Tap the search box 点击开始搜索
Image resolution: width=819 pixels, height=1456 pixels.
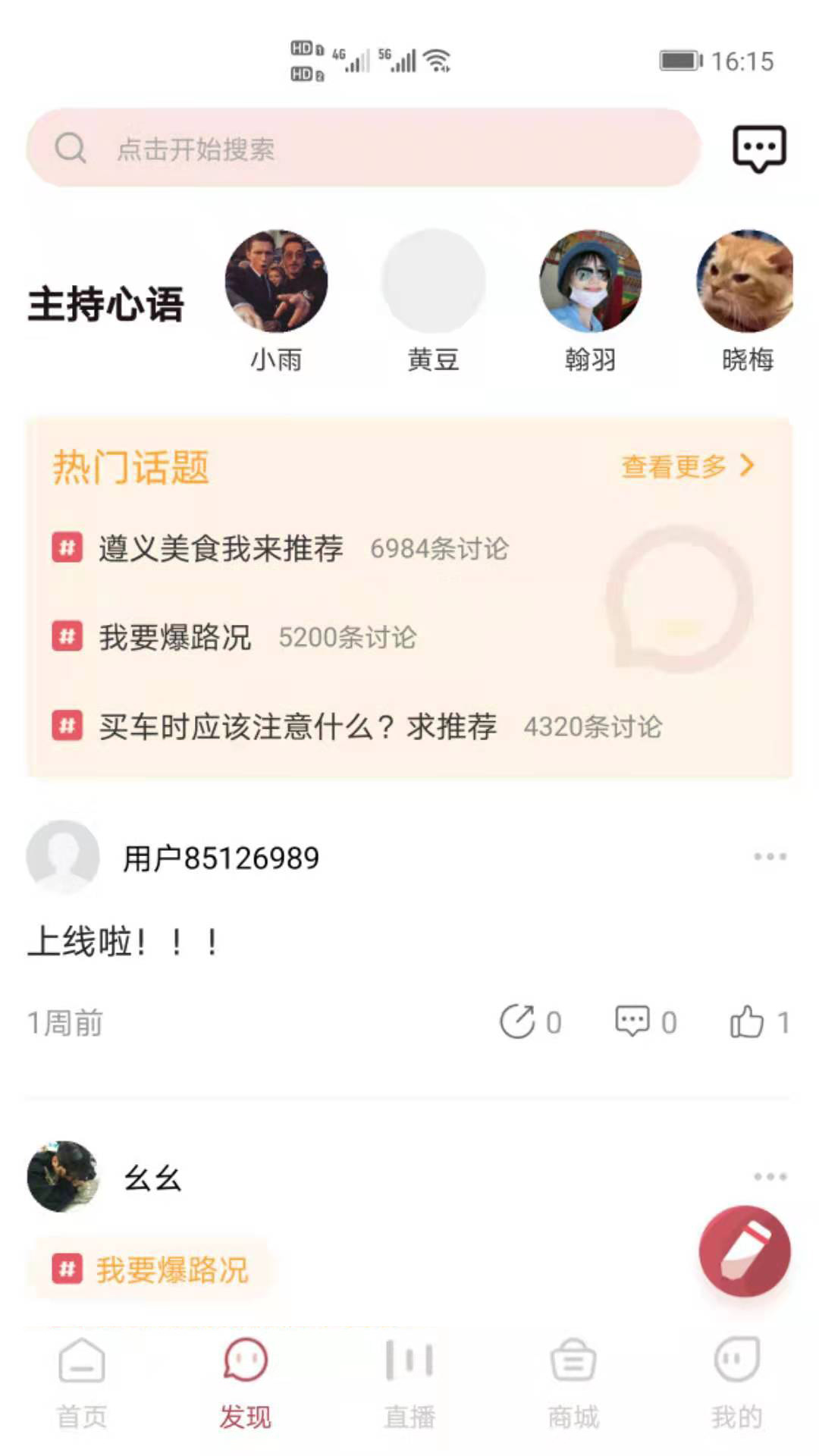tap(364, 148)
